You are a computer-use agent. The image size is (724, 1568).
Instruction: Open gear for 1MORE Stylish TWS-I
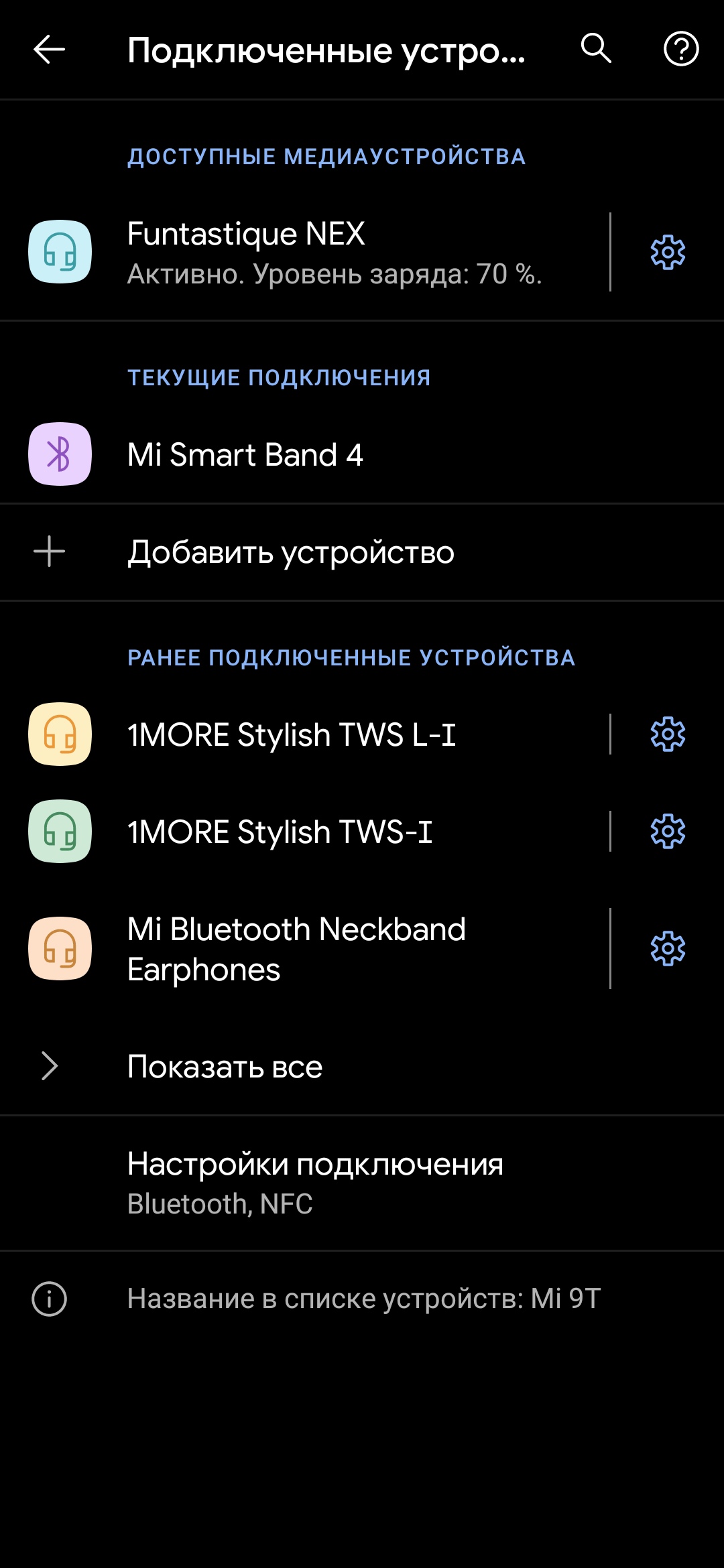pyautogui.click(x=668, y=832)
